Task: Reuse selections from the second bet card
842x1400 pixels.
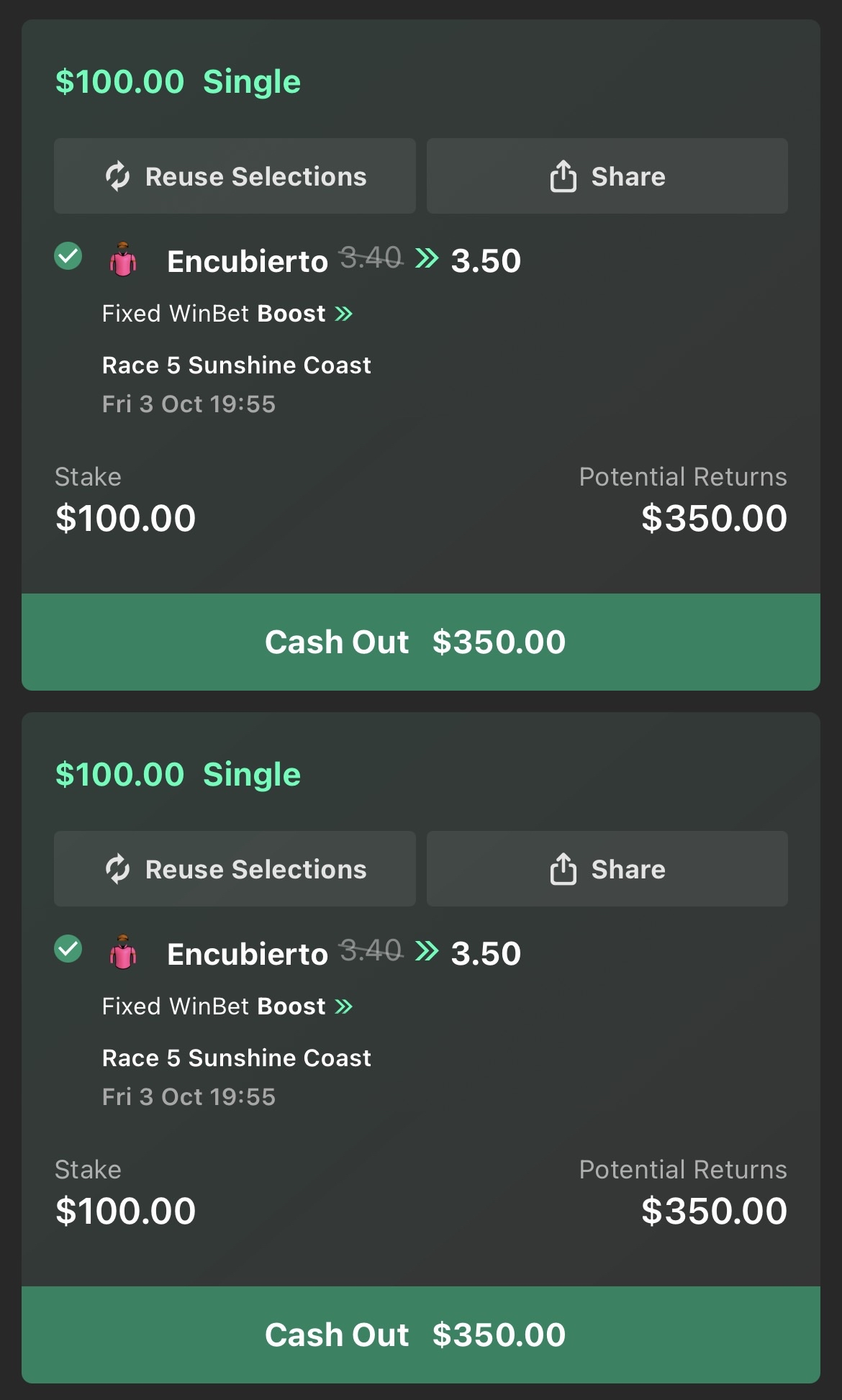Action: point(235,869)
